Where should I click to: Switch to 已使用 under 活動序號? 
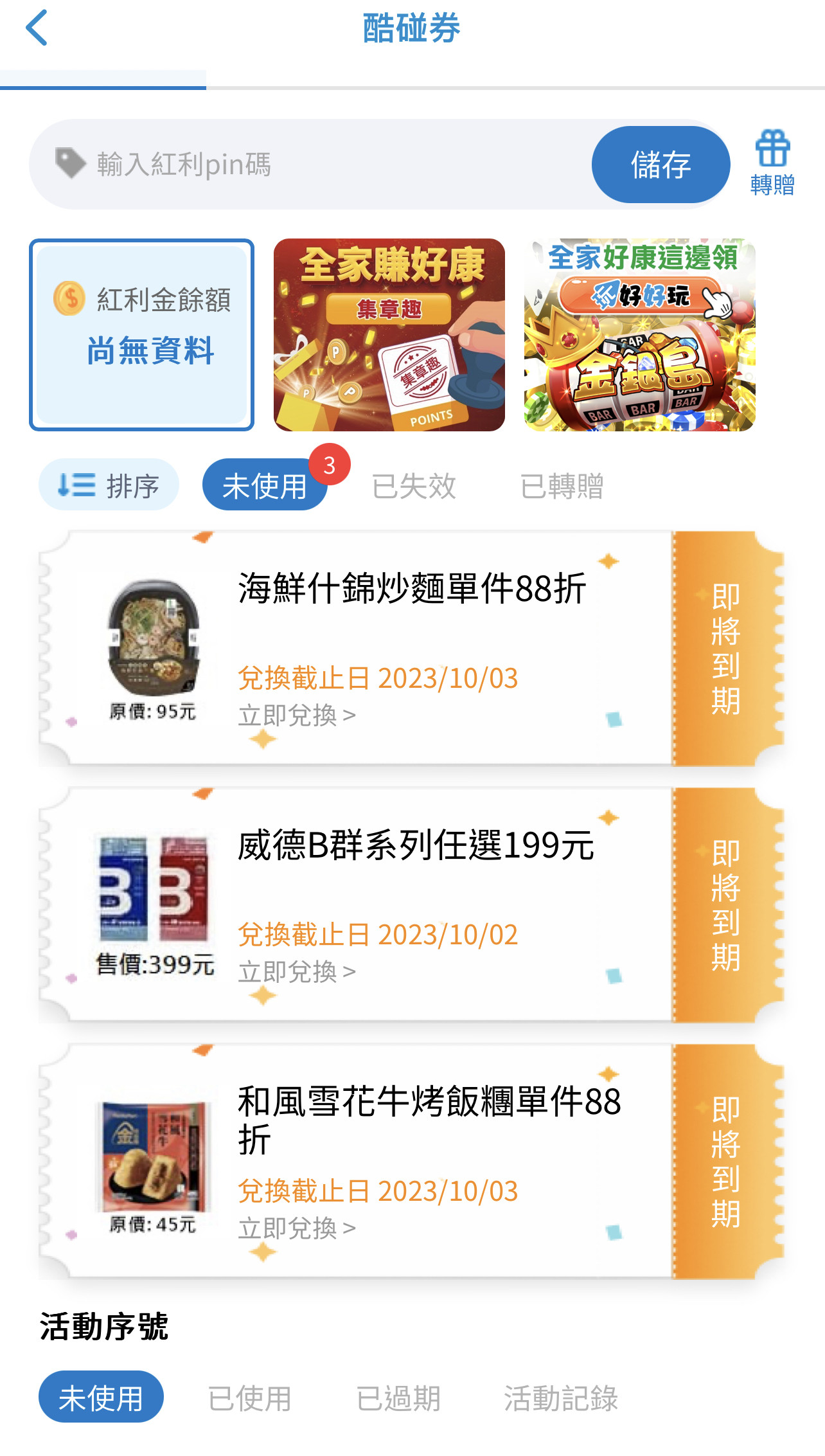coord(250,1398)
